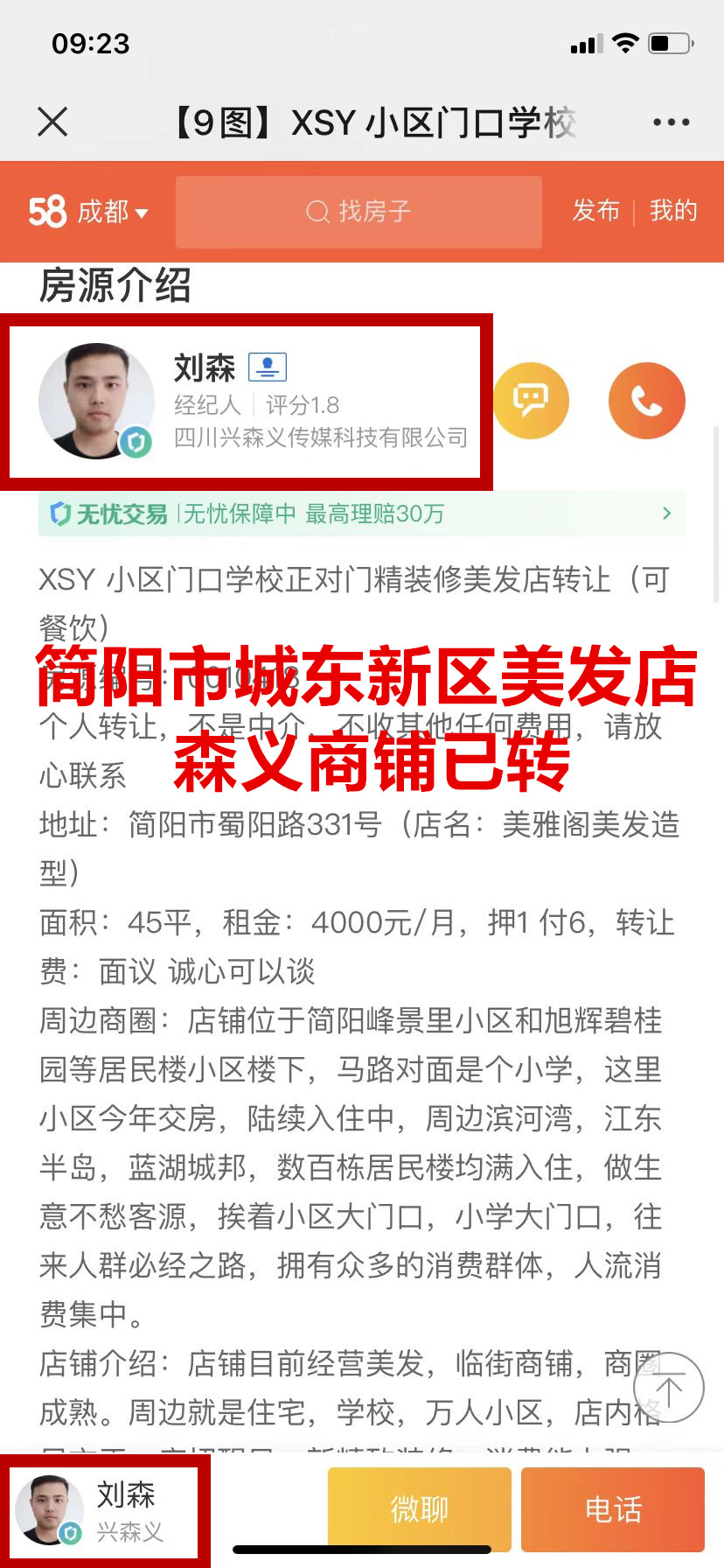Tap the 找房子 search box
This screenshot has height=1568, width=724.
tap(359, 212)
